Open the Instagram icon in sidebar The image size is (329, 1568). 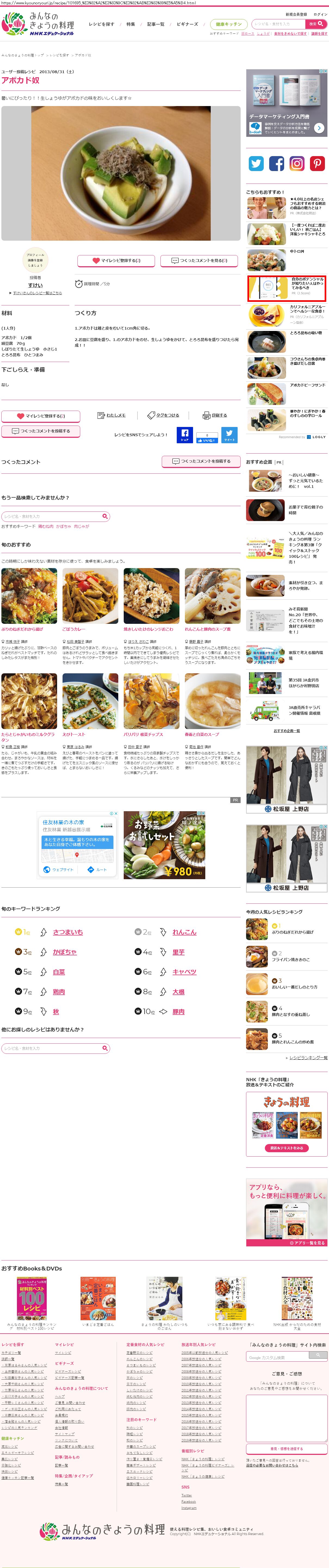(x=297, y=163)
